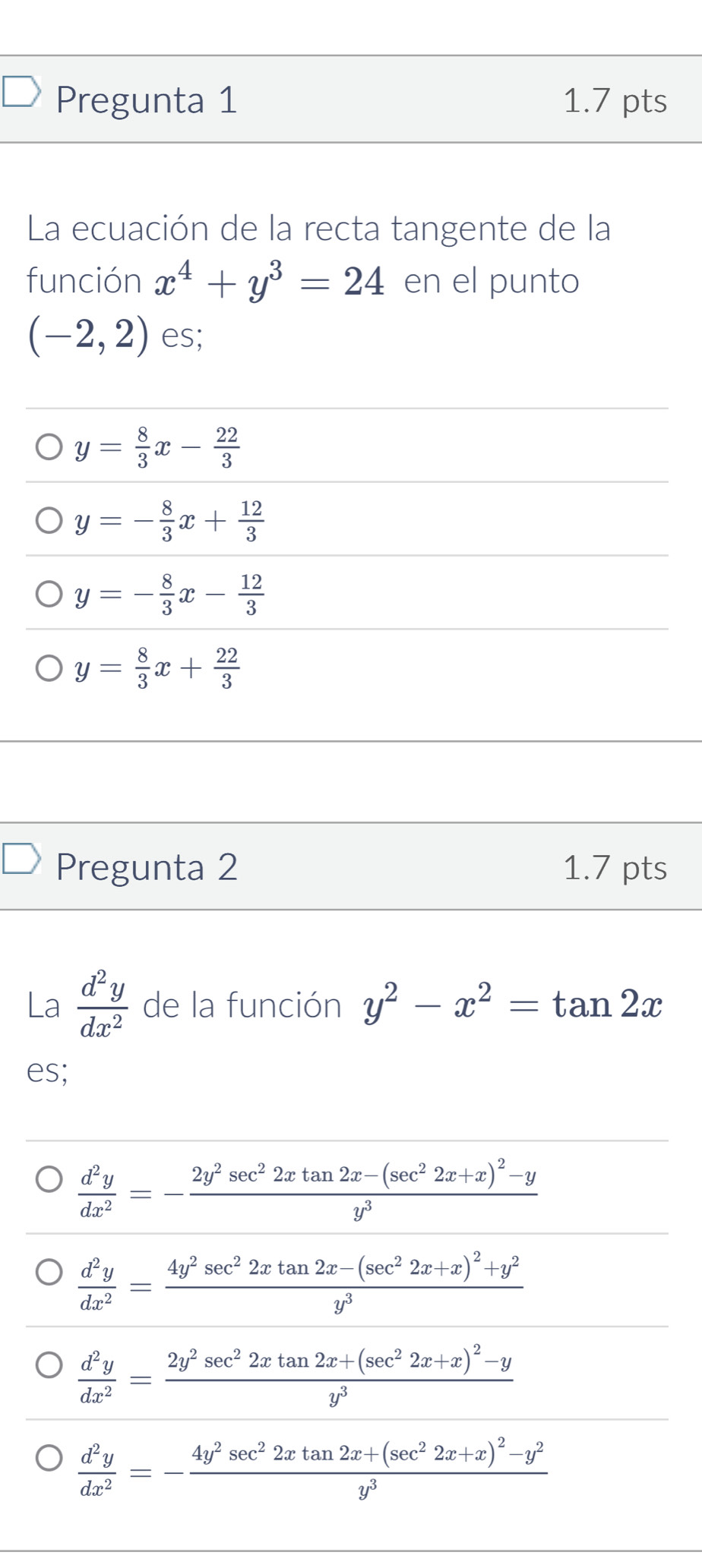
Task: Choose the first second-derivative answer option
Action: 49,1179
